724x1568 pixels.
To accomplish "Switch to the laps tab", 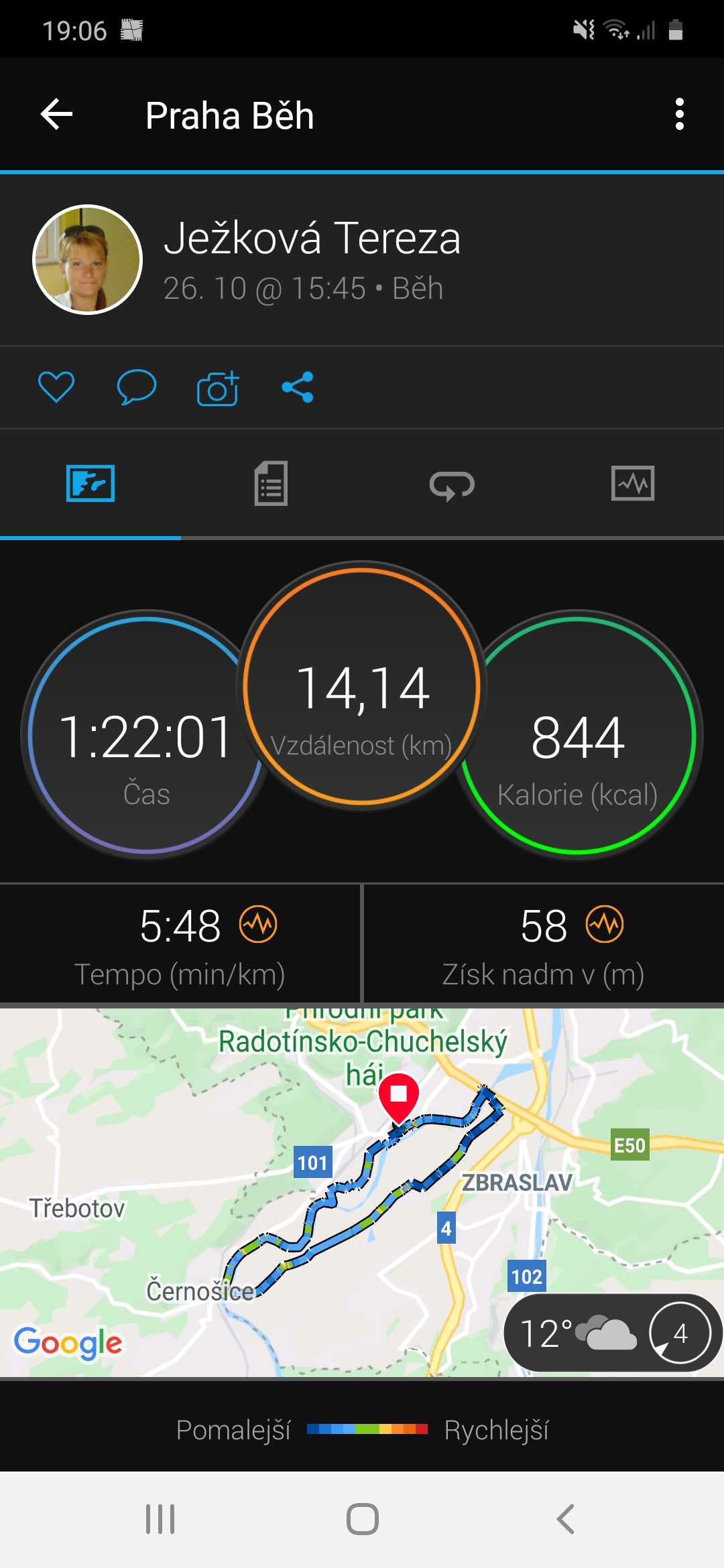I will (452, 484).
